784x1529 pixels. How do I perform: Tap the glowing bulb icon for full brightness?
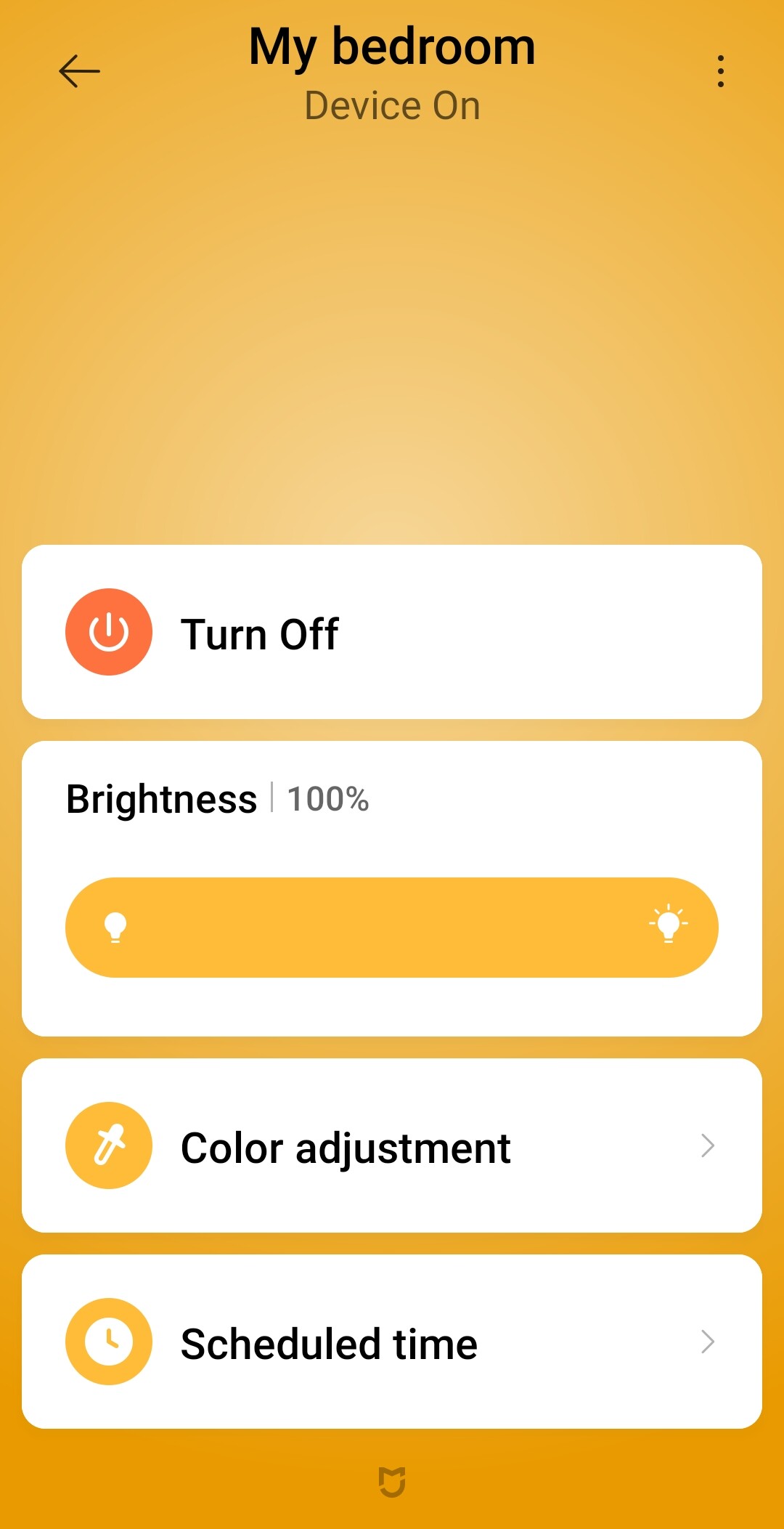click(x=669, y=926)
